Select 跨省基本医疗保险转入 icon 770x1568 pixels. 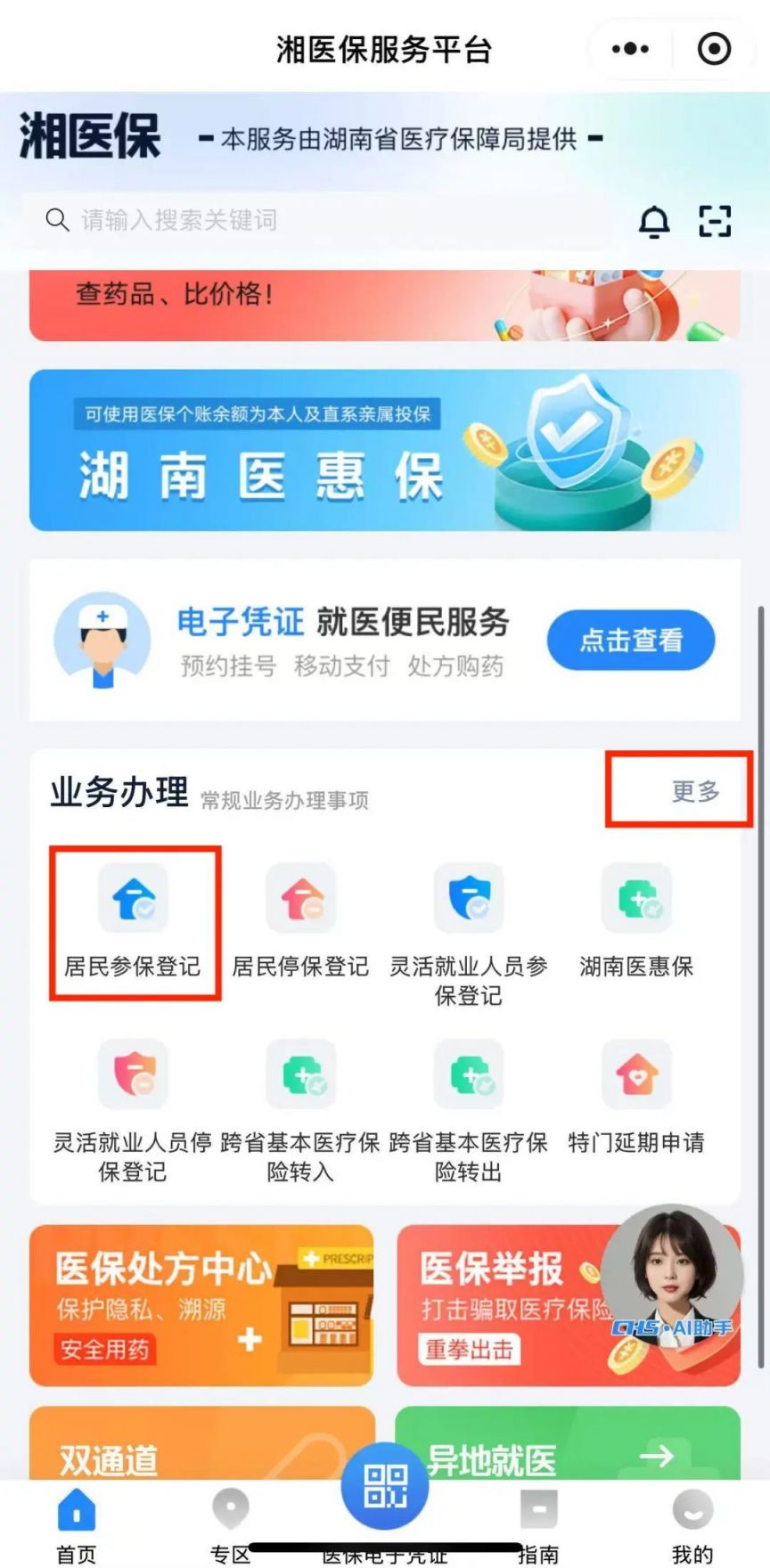pos(301,1075)
